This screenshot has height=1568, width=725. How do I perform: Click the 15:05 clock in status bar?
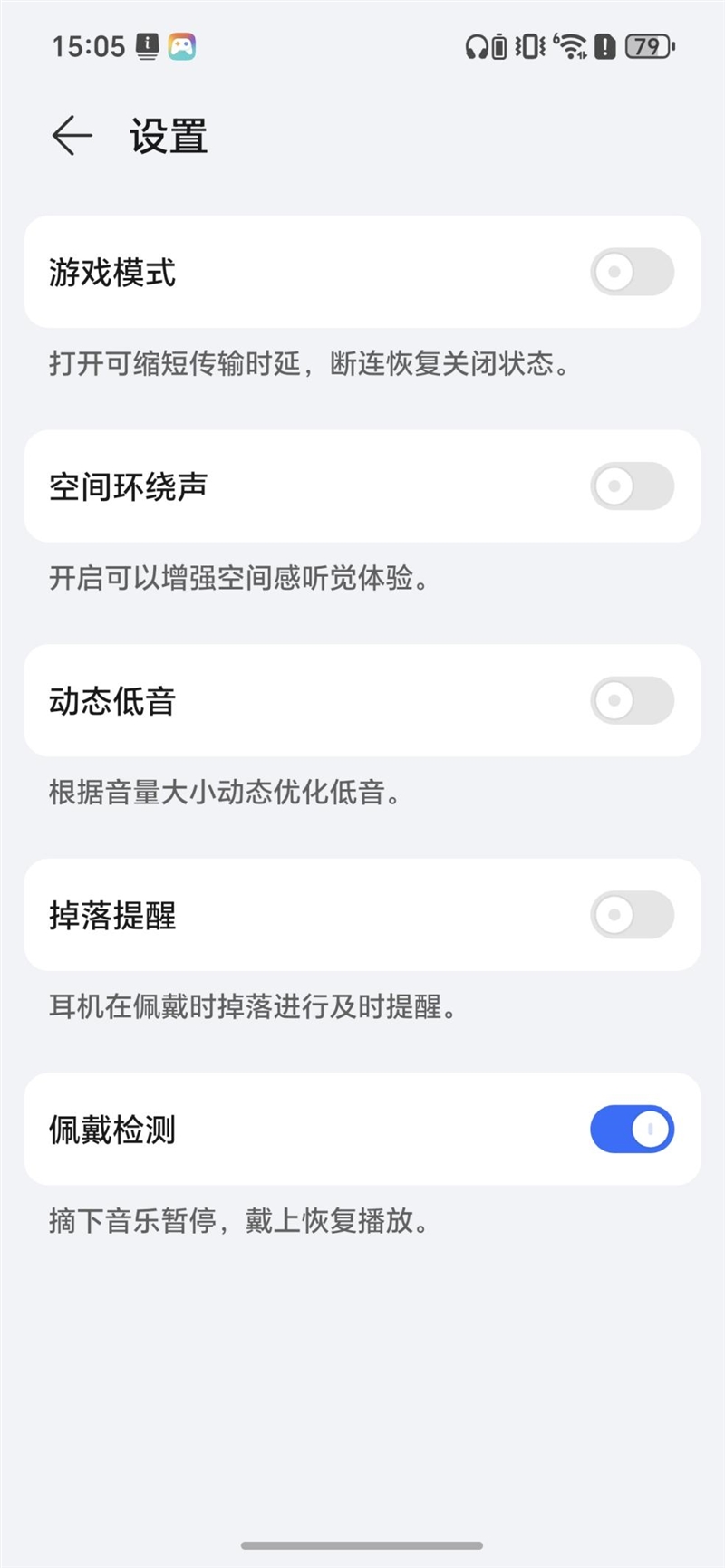click(x=87, y=45)
